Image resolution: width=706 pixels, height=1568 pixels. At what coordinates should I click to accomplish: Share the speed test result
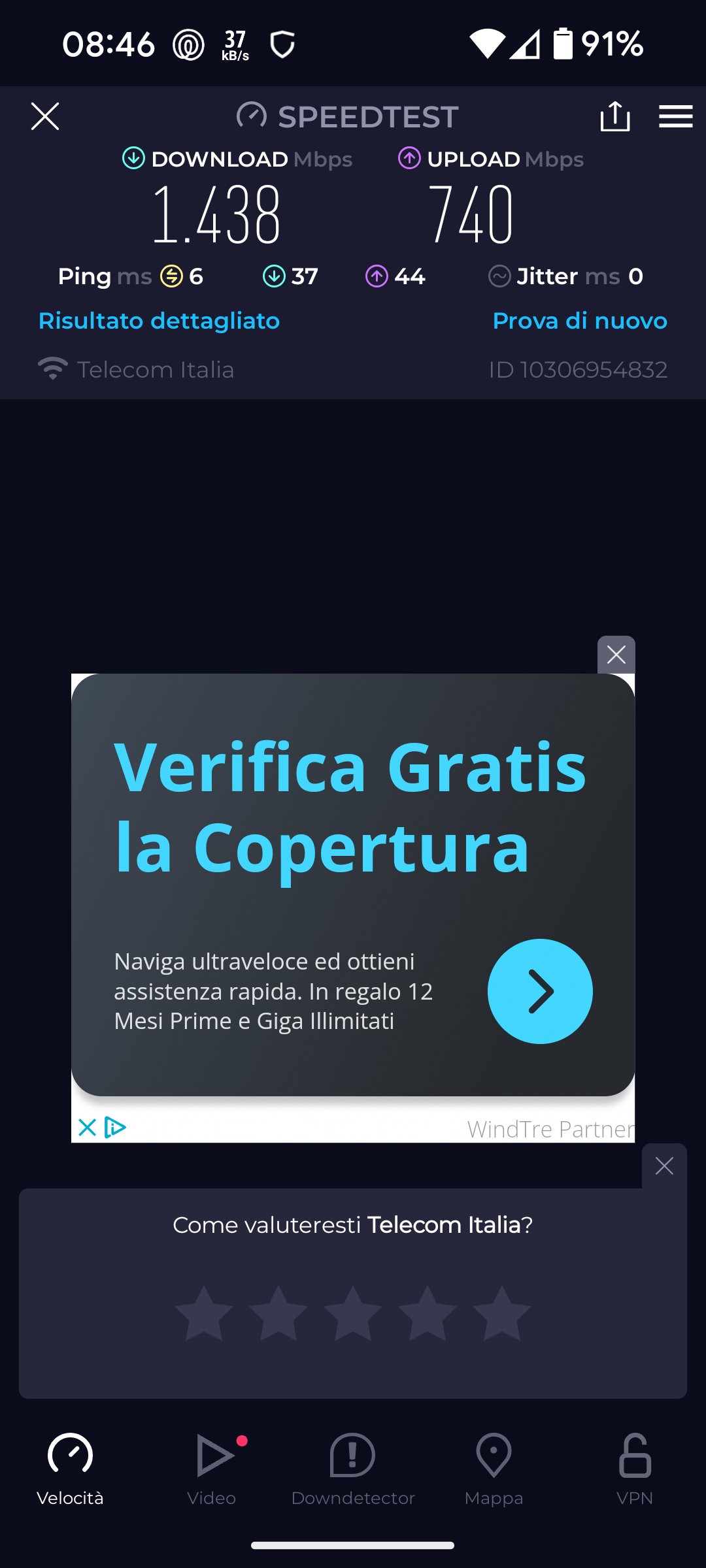click(x=614, y=116)
